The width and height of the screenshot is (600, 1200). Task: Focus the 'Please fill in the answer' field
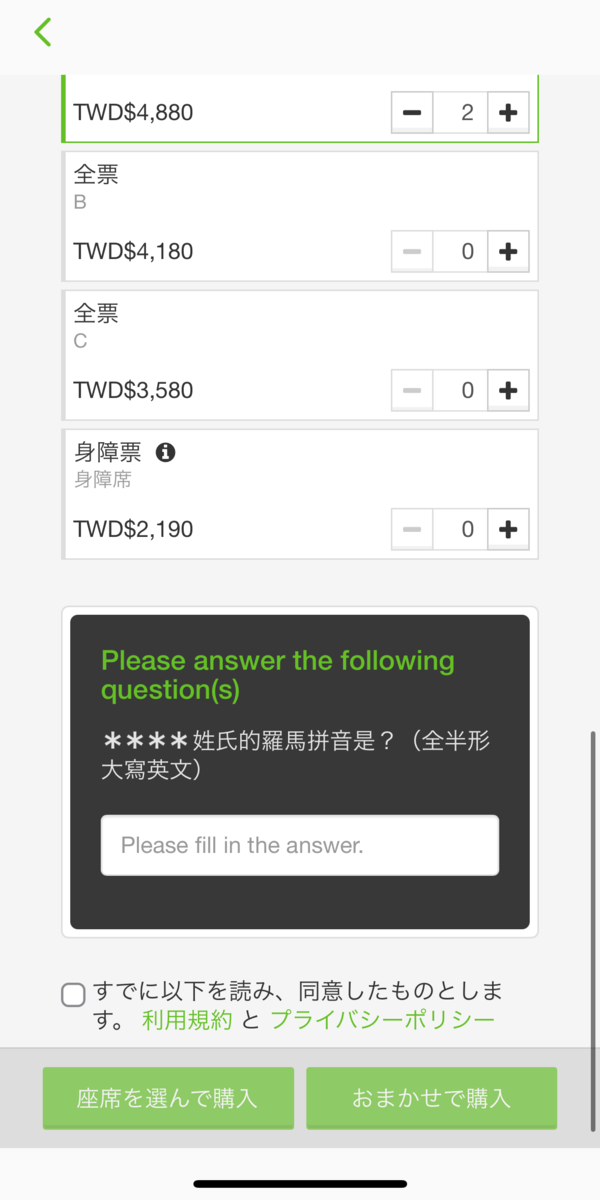coord(299,845)
